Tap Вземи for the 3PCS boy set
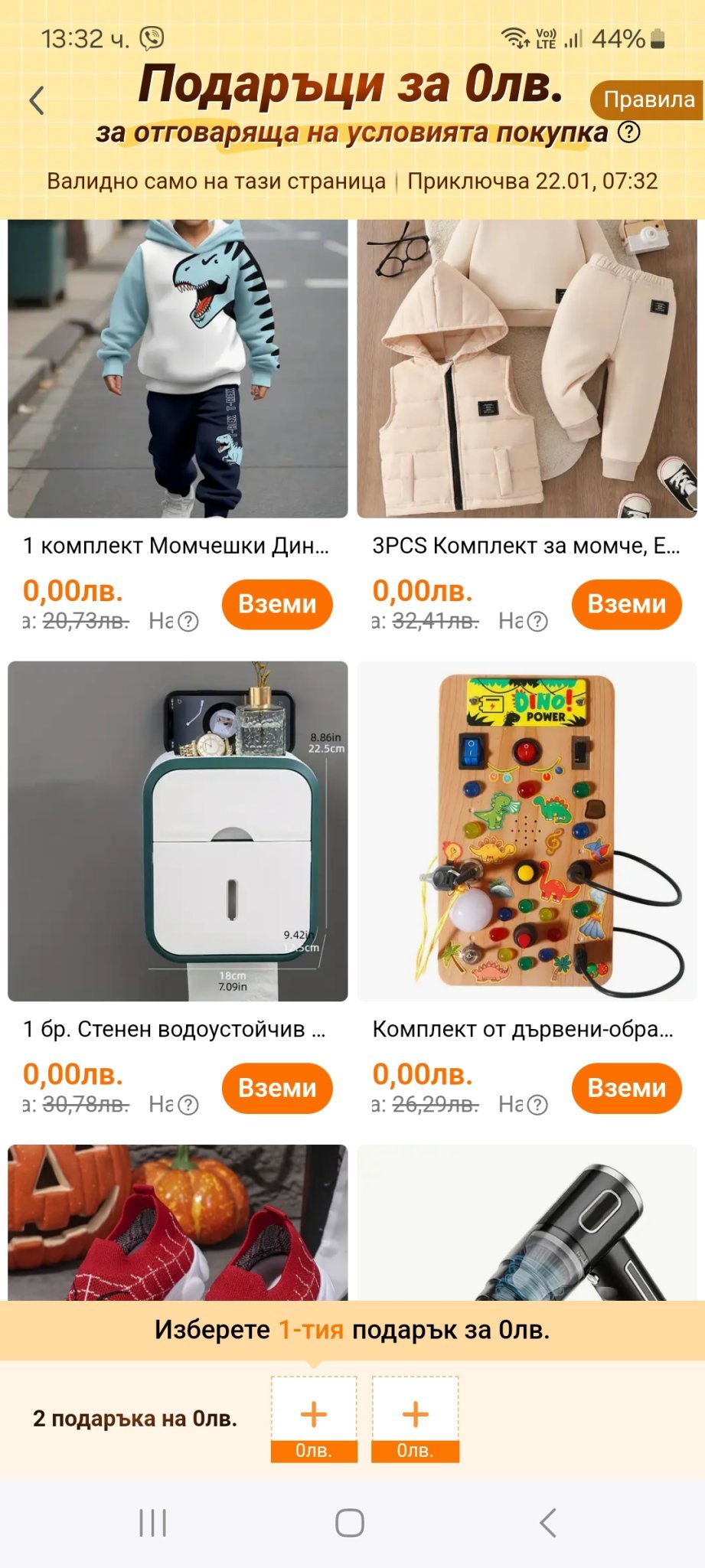 (626, 604)
